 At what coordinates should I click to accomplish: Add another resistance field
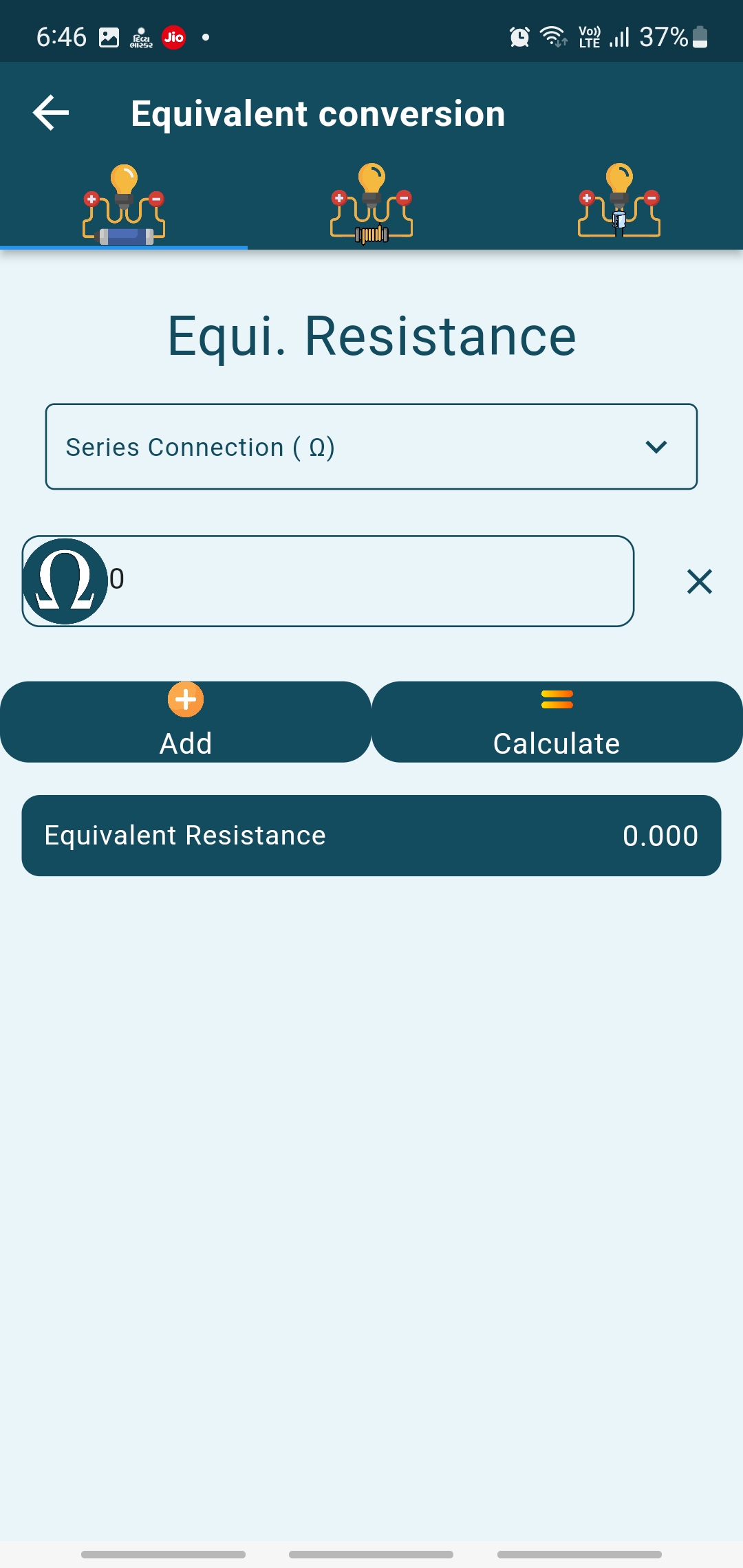click(186, 722)
